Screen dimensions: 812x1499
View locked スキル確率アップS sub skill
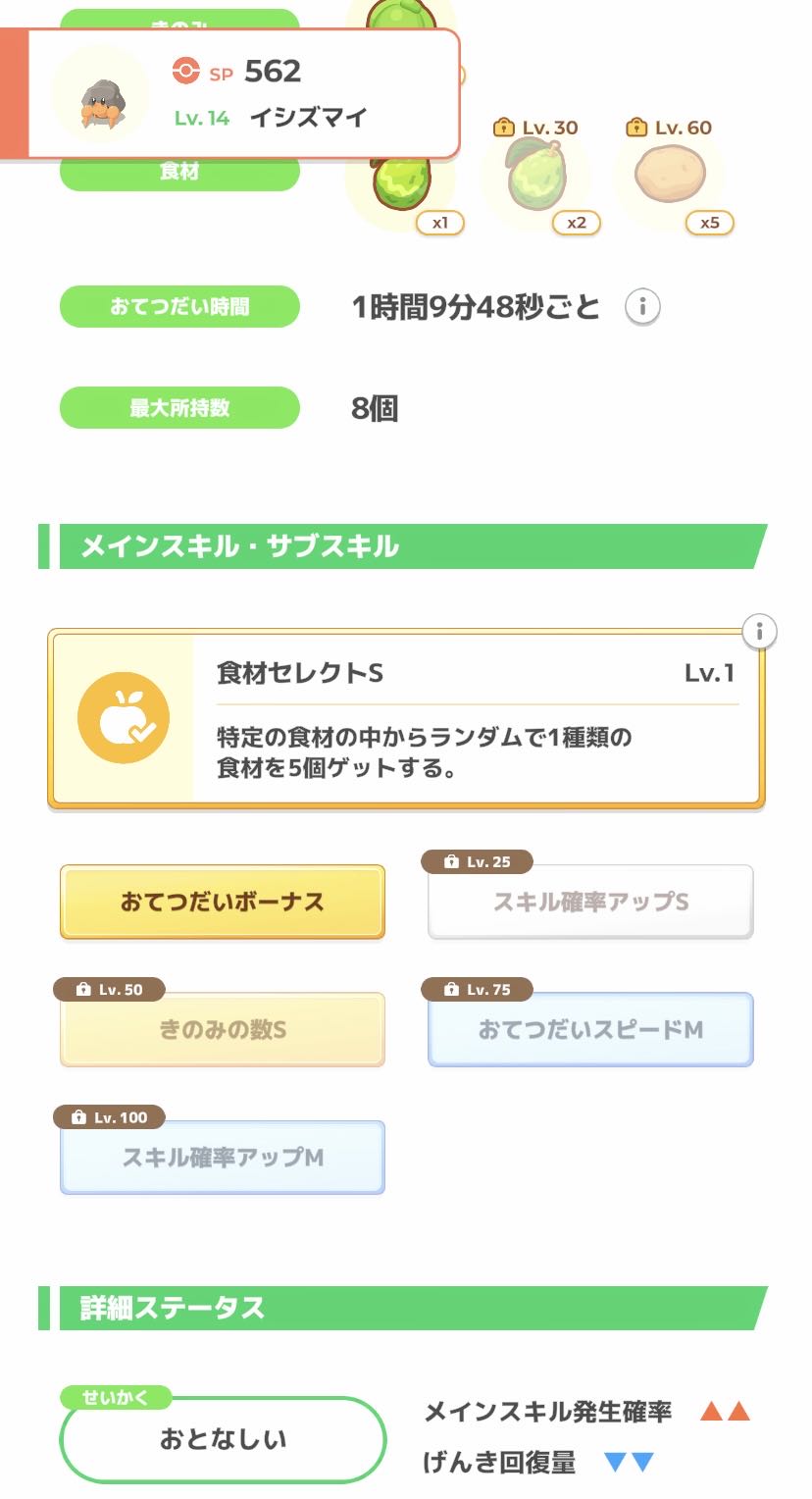pos(590,902)
